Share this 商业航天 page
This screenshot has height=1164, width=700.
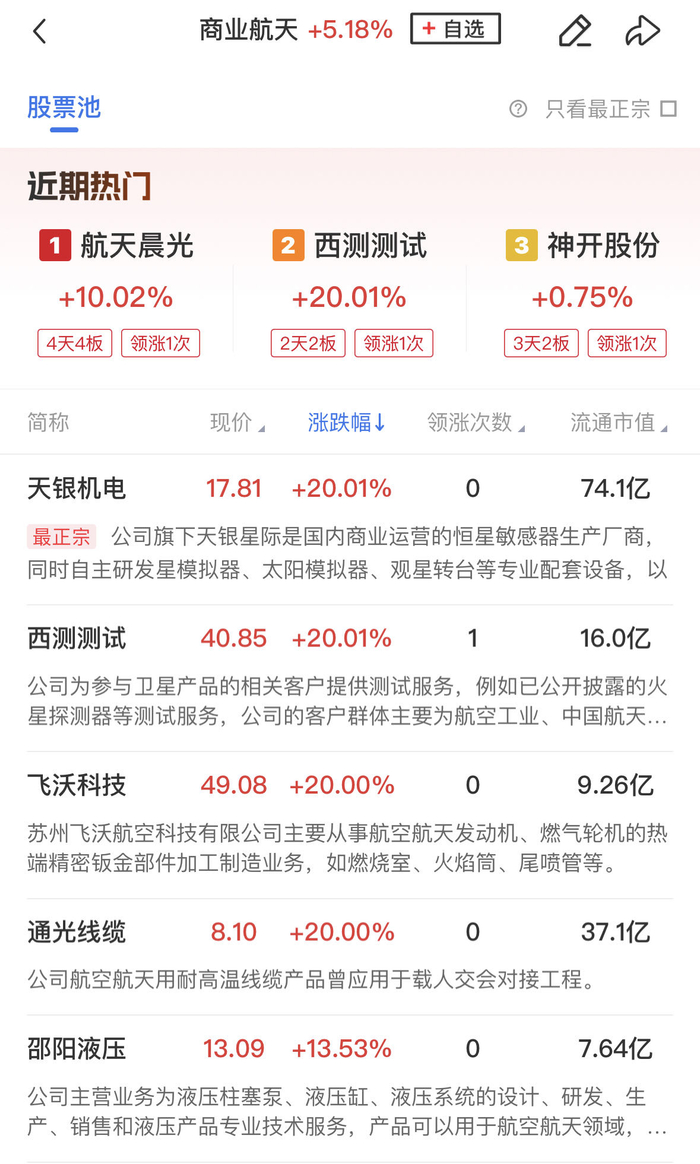642,31
